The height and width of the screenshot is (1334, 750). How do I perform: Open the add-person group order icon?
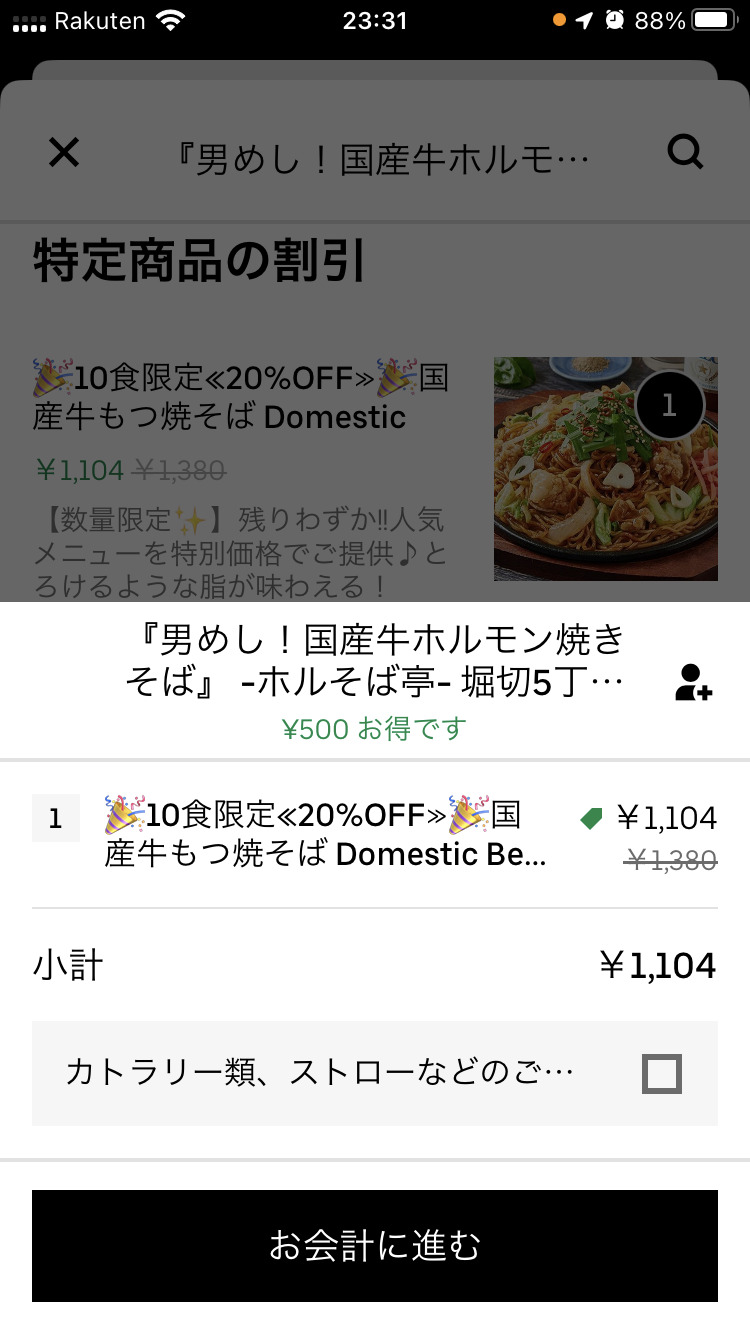(692, 682)
